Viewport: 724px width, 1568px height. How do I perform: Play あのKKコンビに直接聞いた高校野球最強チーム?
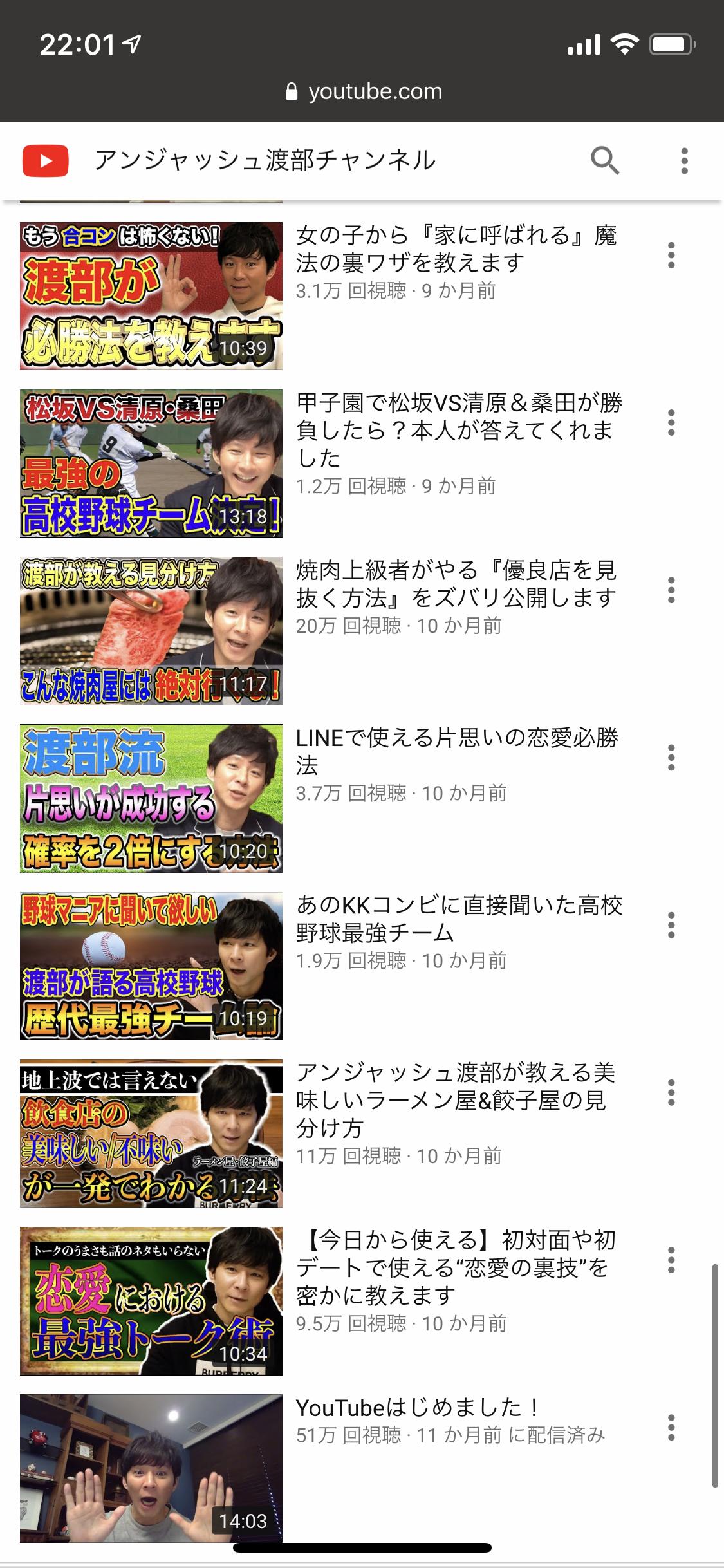[151, 966]
